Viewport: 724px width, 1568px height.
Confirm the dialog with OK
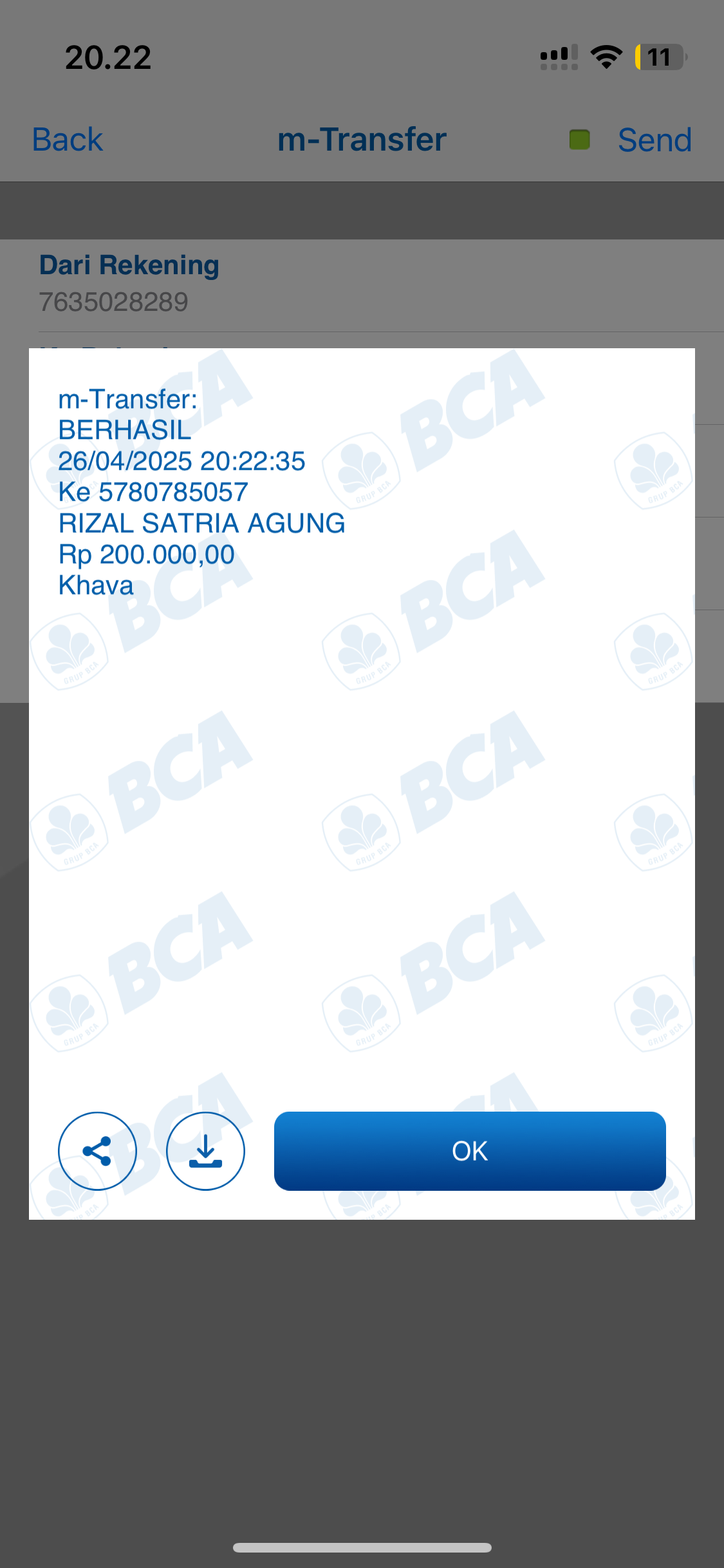coord(470,1151)
